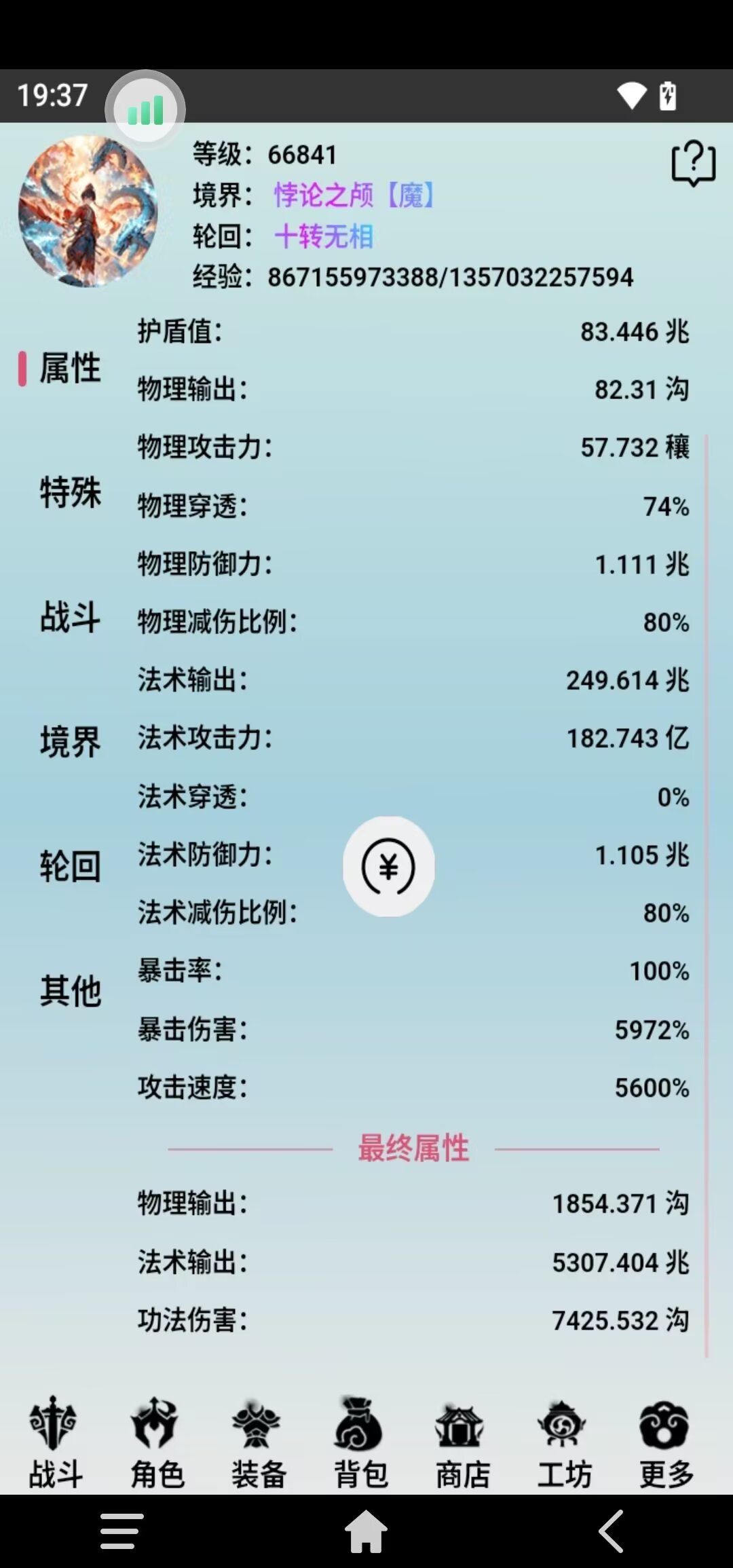Switch to the 装备 bottom tab
The height and width of the screenshot is (1568, 733).
click(x=259, y=1442)
